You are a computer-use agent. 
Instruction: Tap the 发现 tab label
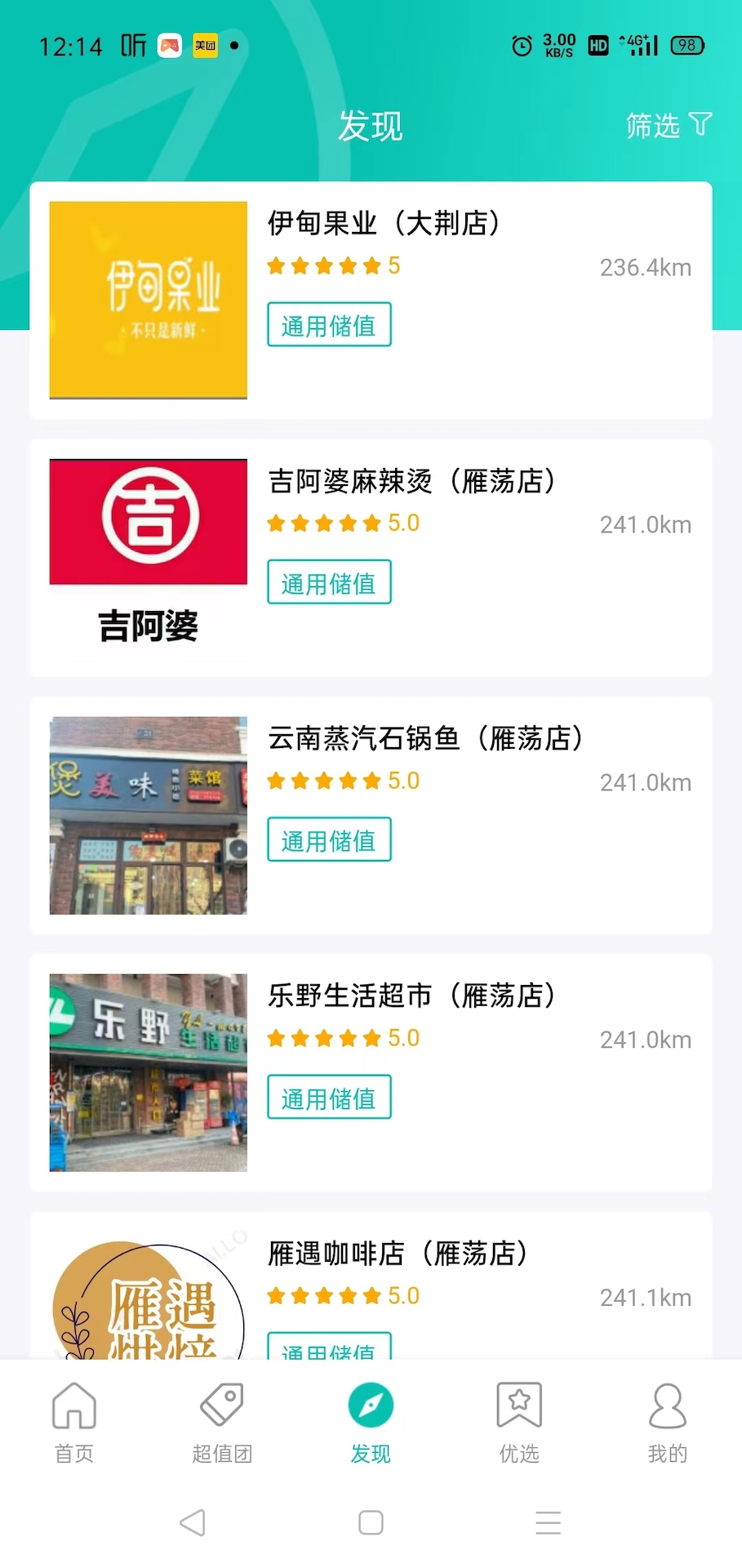pyautogui.click(x=371, y=1453)
